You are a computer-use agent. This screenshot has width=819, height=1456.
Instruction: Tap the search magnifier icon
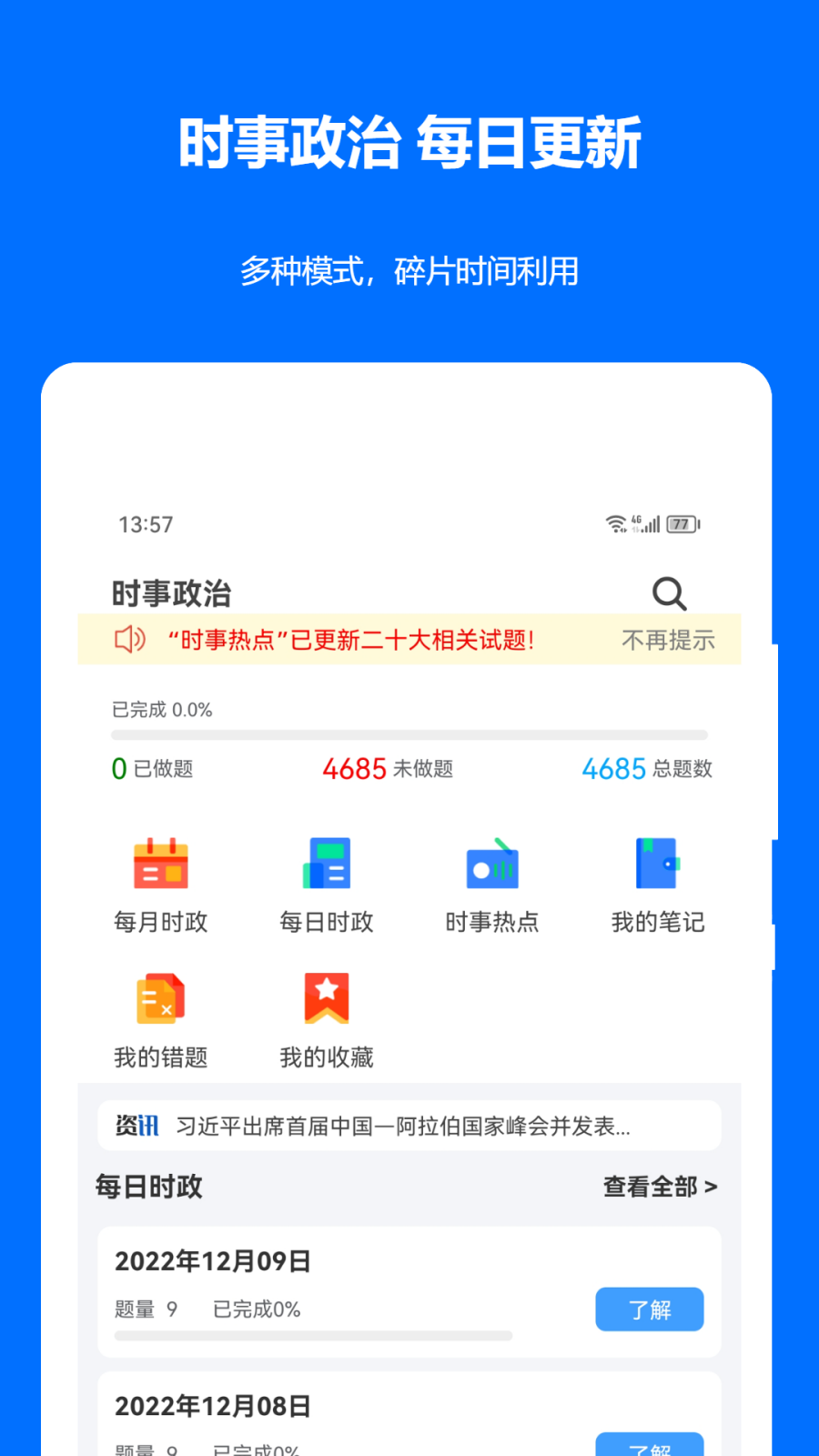click(x=669, y=593)
